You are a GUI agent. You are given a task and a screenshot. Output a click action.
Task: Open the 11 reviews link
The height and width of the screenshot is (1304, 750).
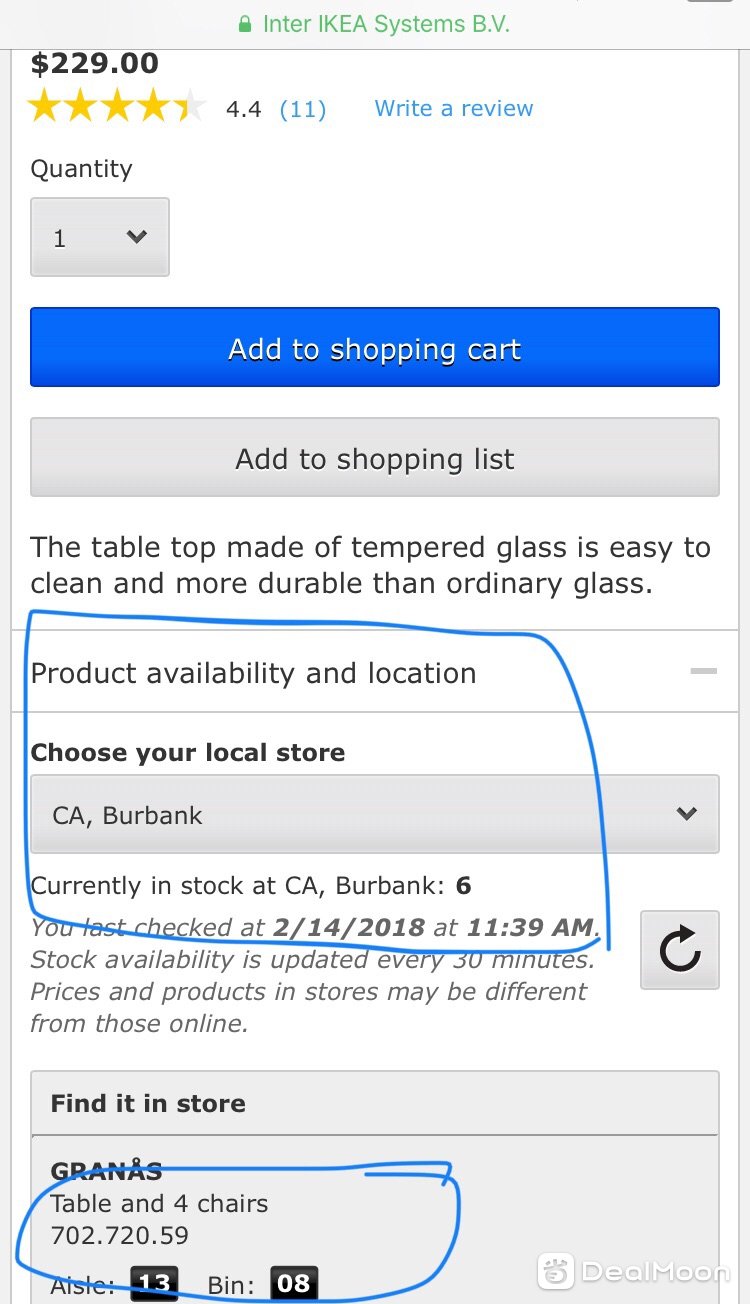tap(302, 109)
